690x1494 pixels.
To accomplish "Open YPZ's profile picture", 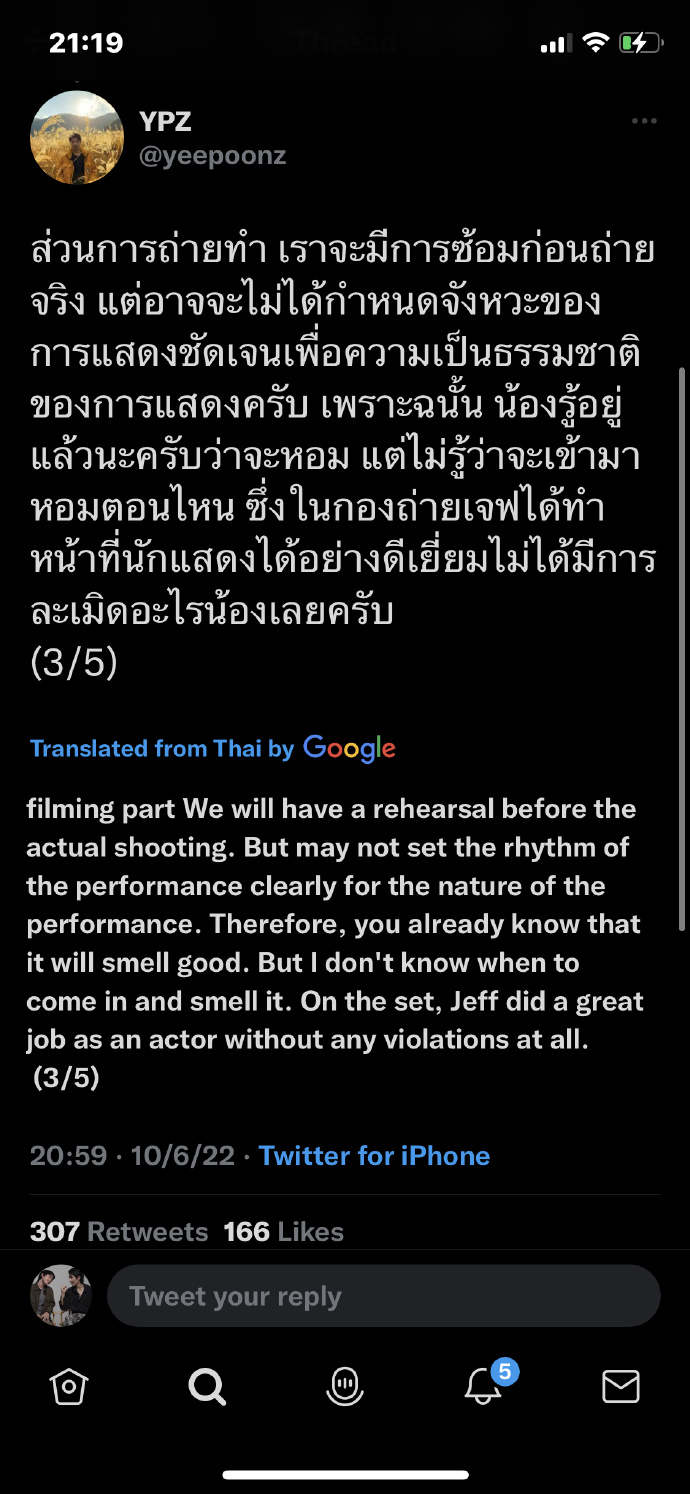I will coord(77,137).
